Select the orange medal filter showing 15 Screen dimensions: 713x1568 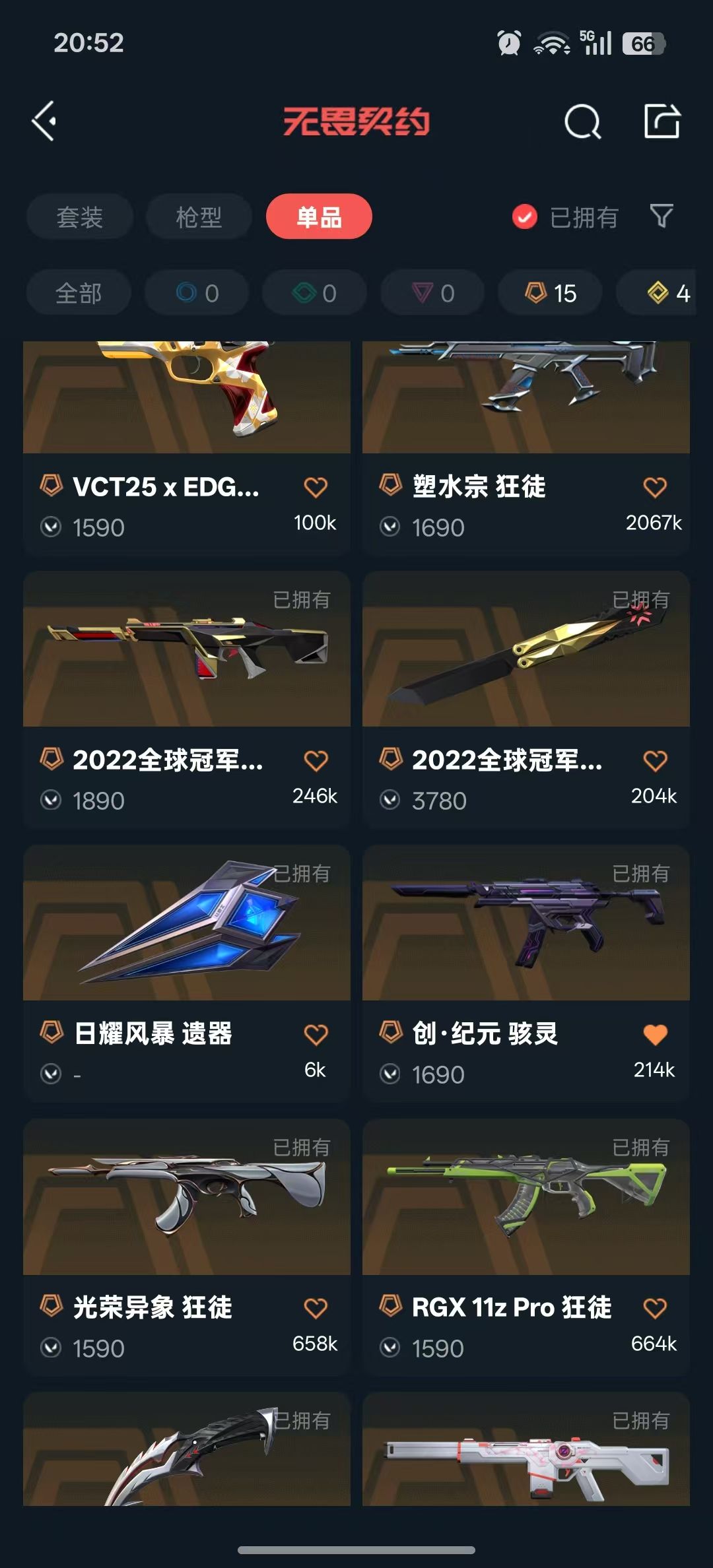pos(549,292)
